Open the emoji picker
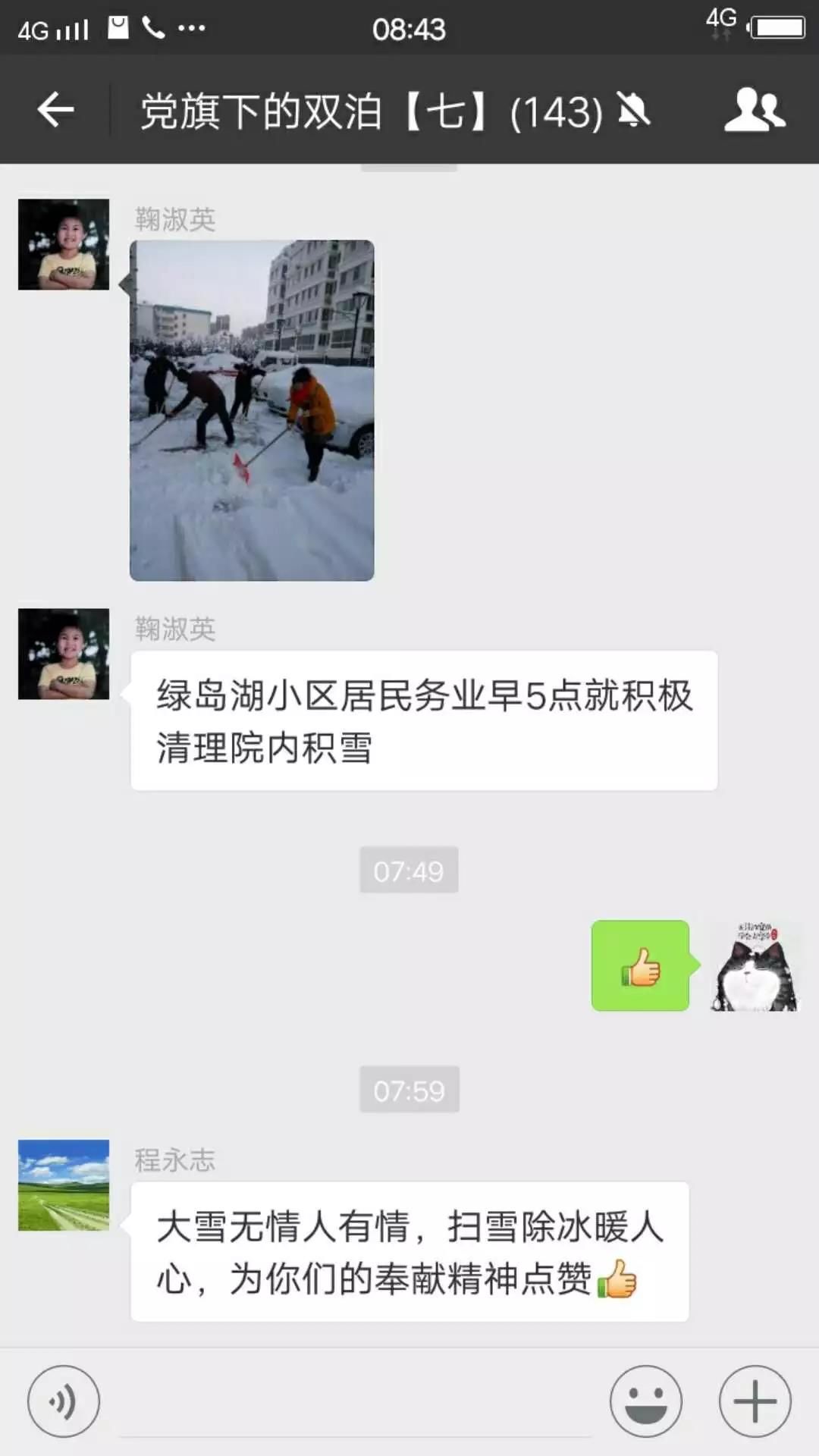Image resolution: width=819 pixels, height=1456 pixels. pos(646,1401)
